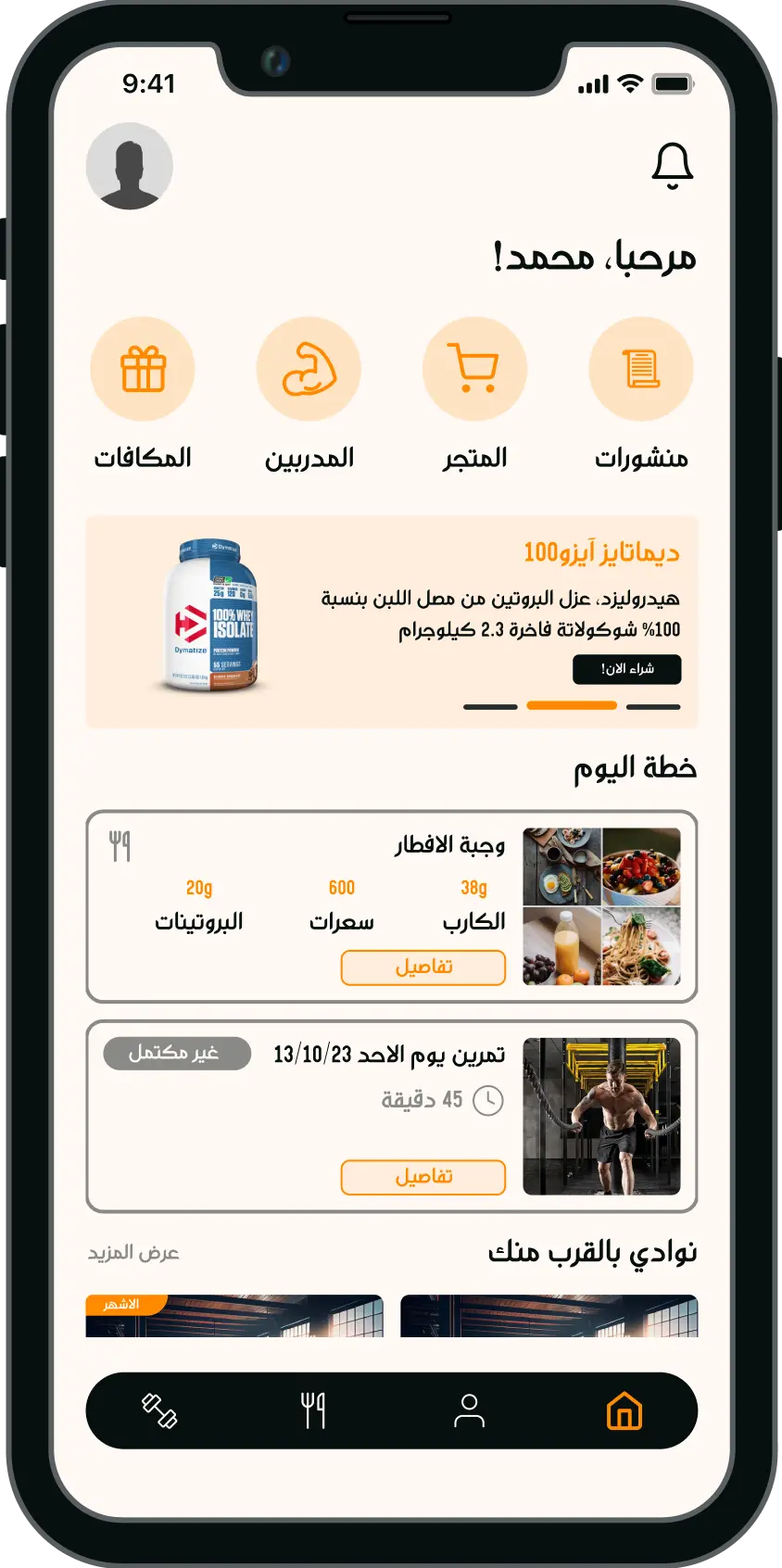Screen dimensions: 782x1568
Task: Open the club card tagged الاشهر
Action: pos(234,1316)
